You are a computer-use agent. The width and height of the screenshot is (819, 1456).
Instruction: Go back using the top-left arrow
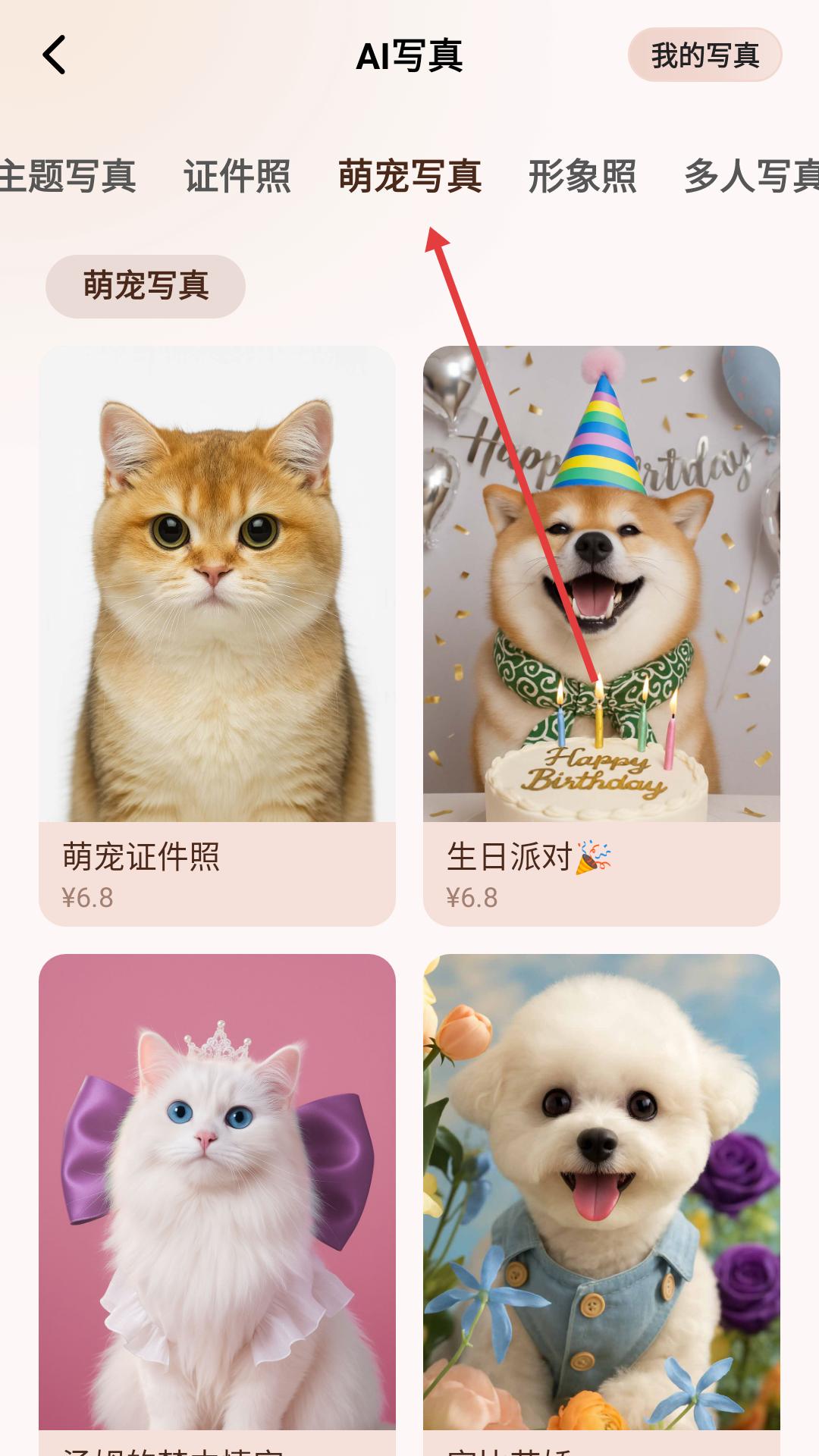click(x=55, y=55)
